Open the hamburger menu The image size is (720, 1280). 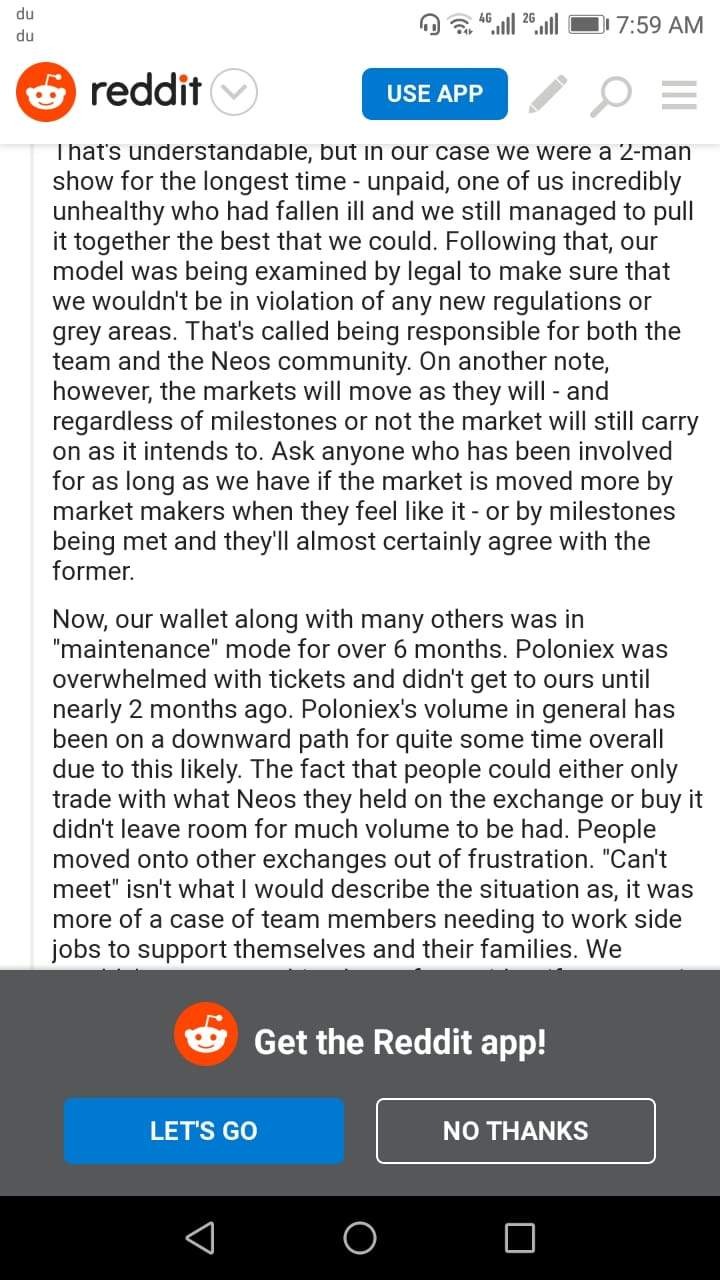[679, 94]
